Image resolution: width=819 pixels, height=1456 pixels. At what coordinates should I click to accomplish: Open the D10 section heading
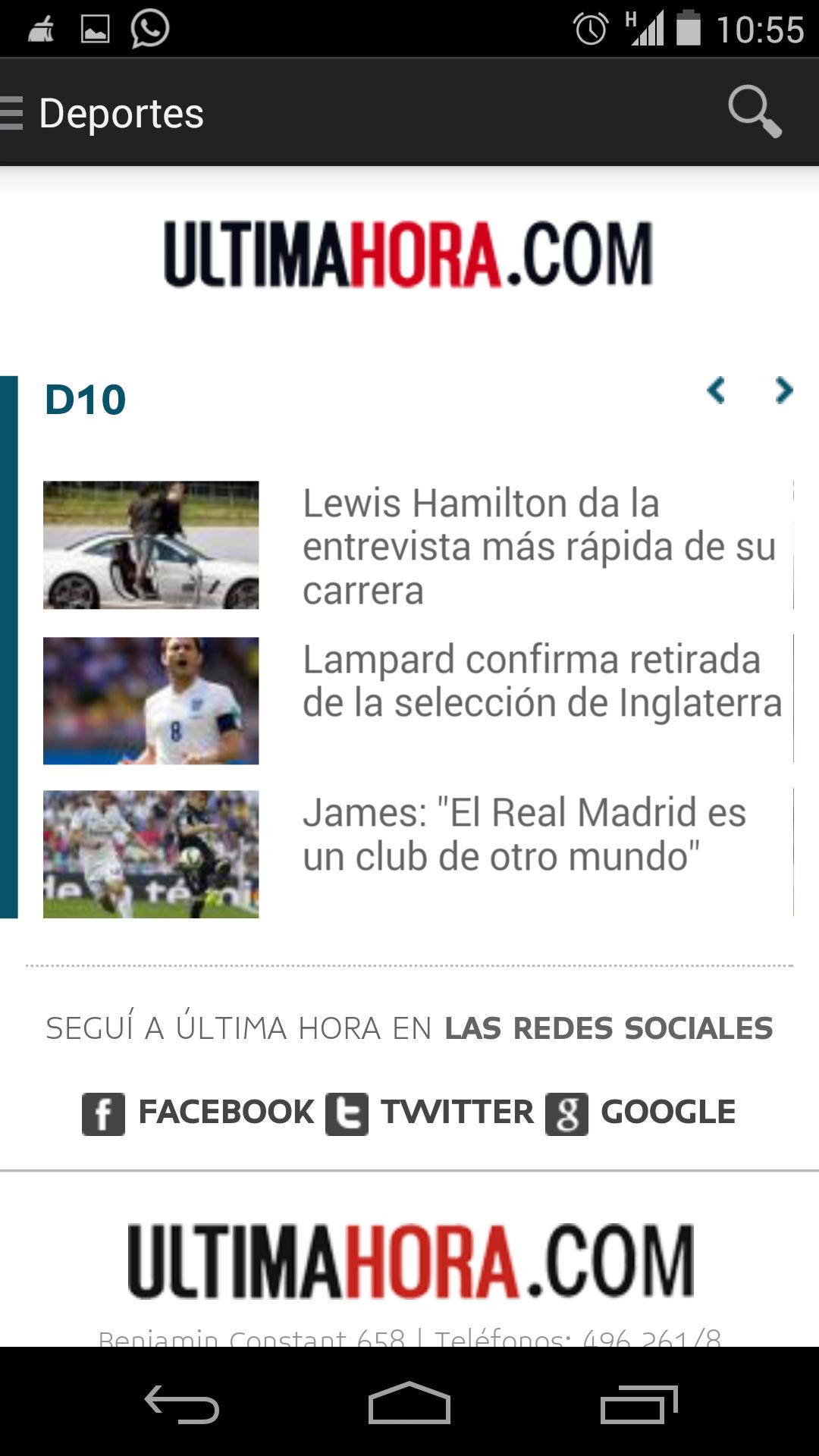coord(85,400)
